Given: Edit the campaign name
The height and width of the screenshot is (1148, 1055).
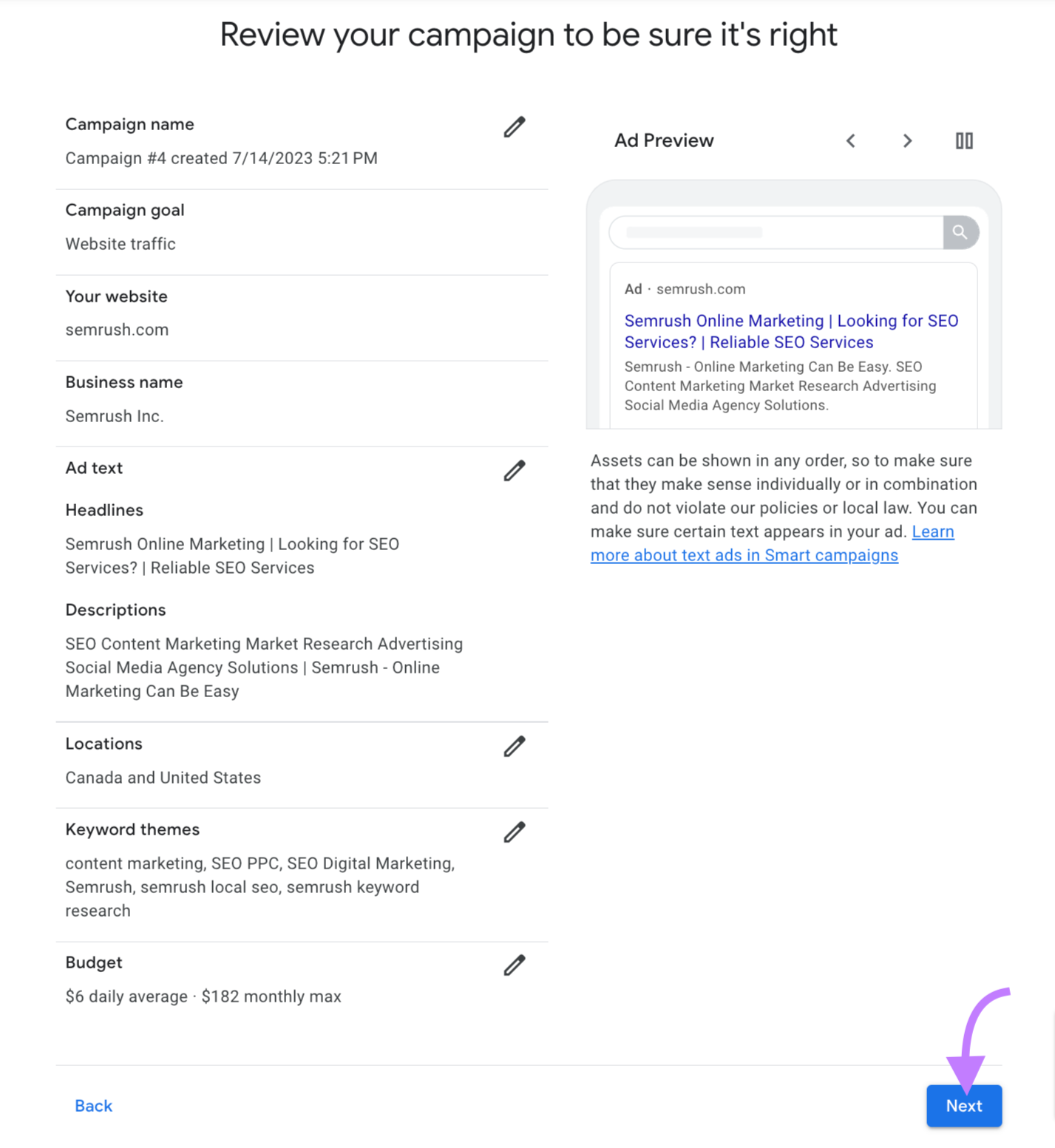Looking at the screenshot, I should pos(515,127).
